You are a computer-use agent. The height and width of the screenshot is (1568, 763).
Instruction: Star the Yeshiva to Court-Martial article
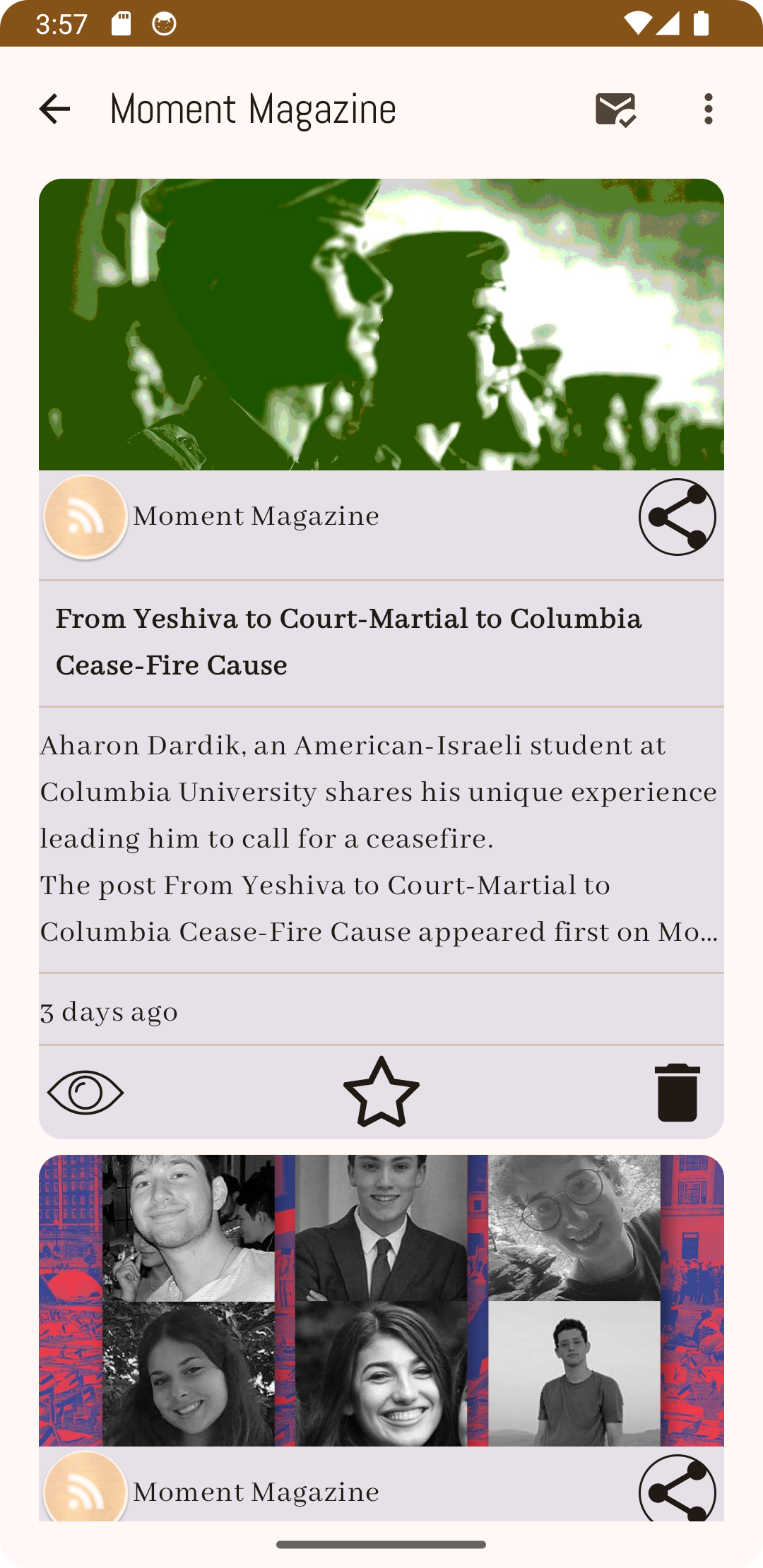pyautogui.click(x=381, y=1092)
